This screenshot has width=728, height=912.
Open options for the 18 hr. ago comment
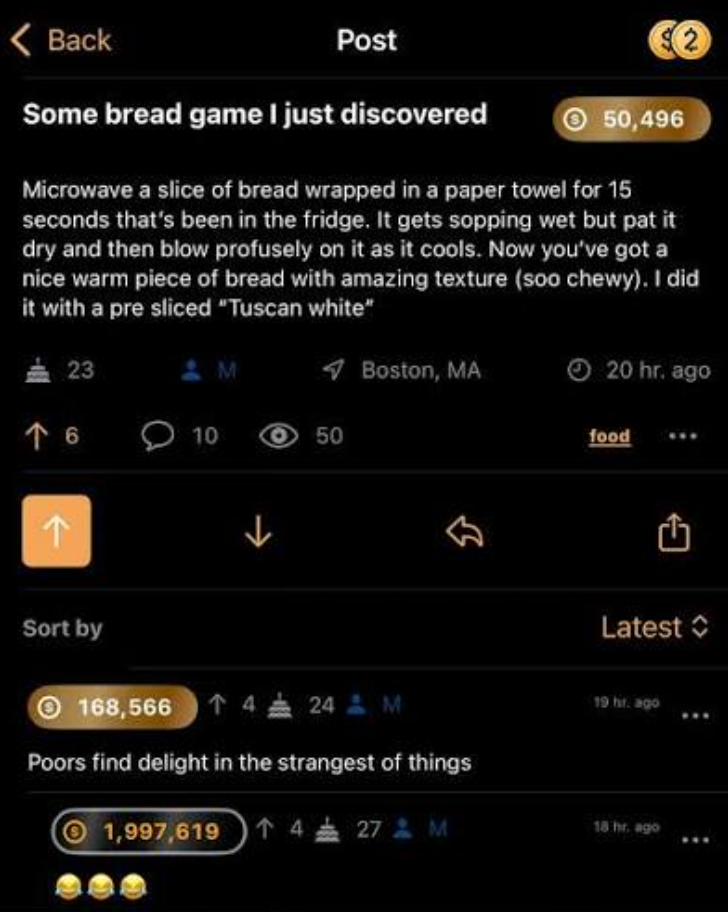pos(695,840)
